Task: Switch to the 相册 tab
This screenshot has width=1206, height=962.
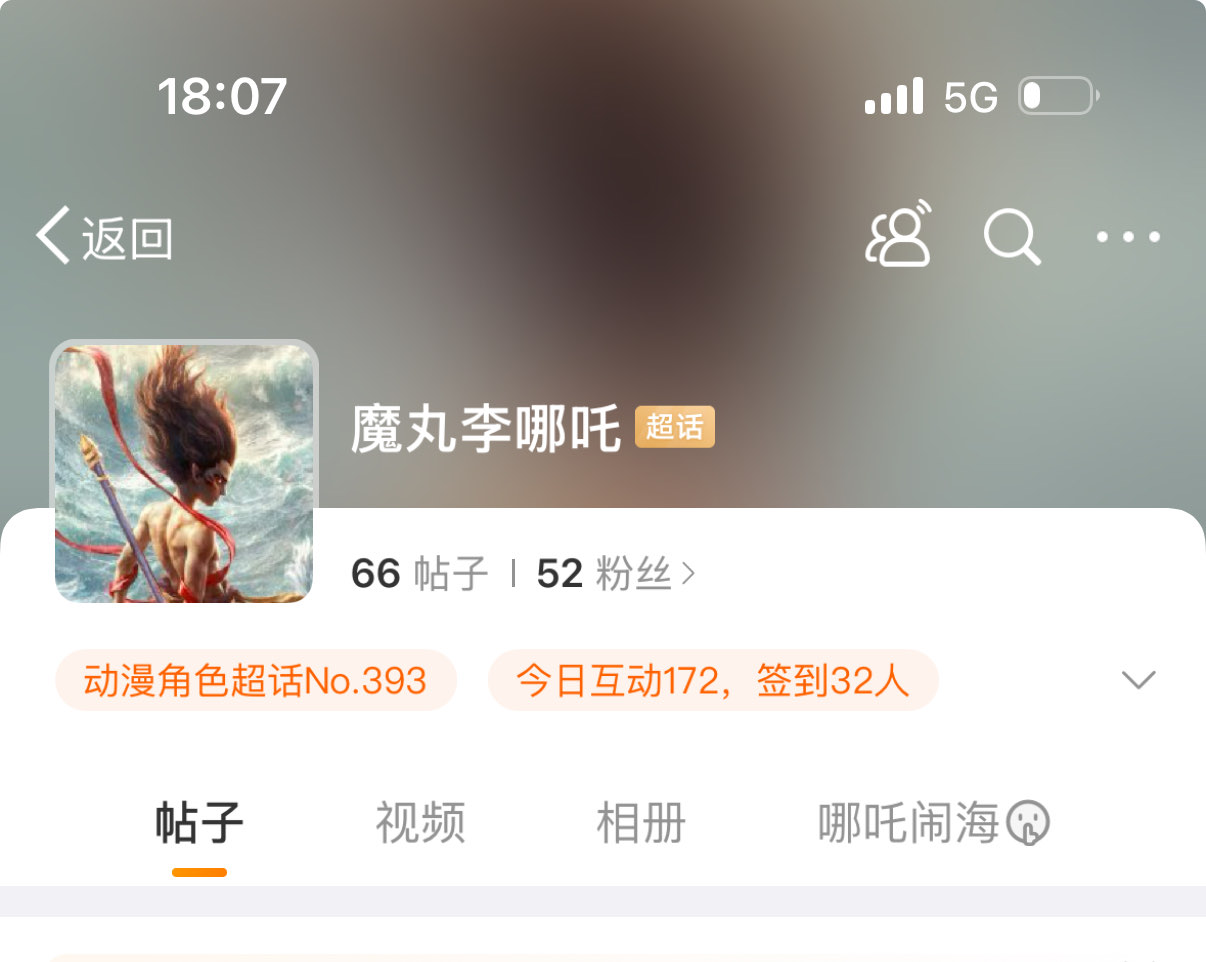Action: tap(641, 825)
